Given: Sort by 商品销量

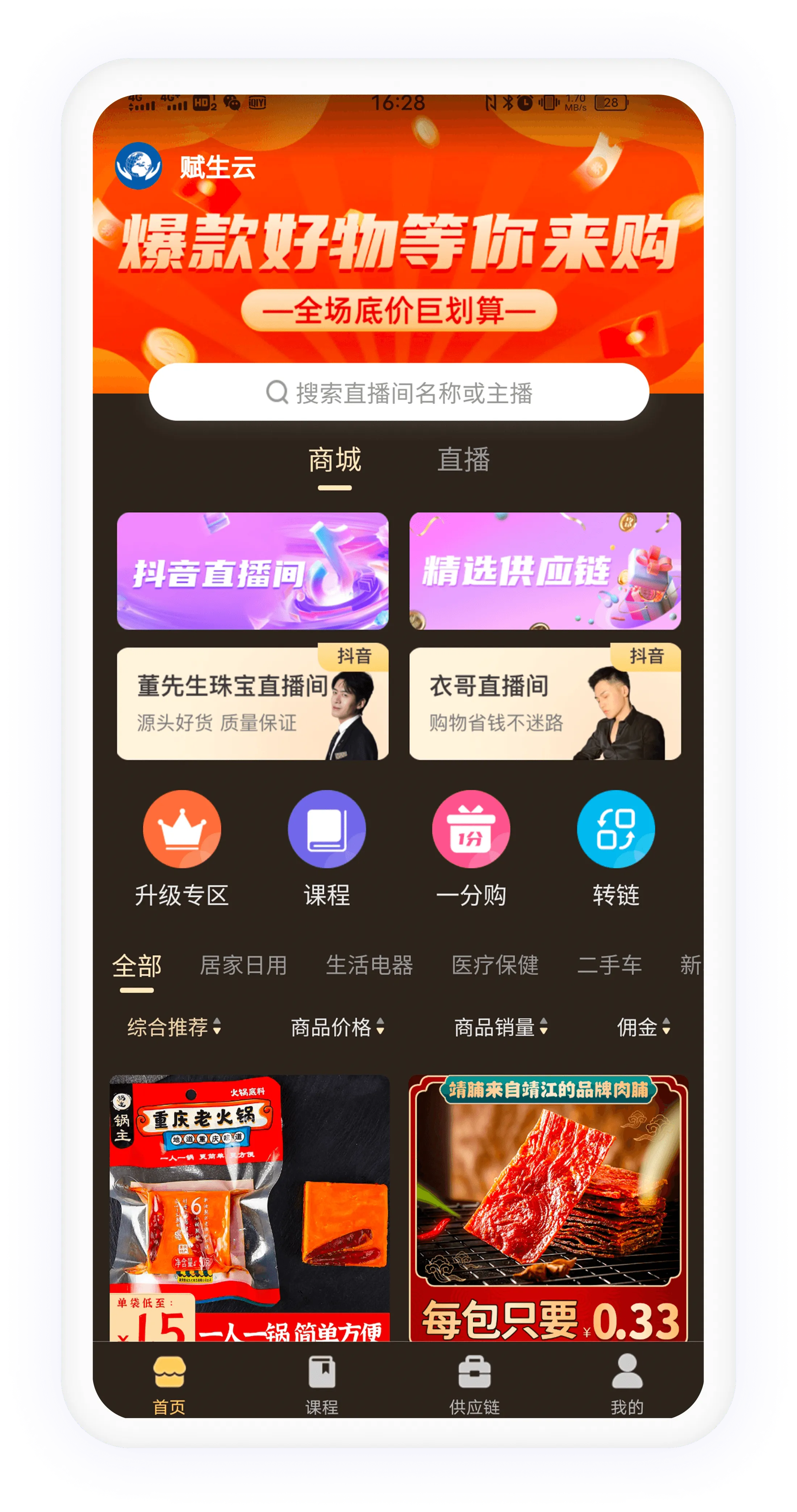Looking at the screenshot, I should tap(501, 1027).
